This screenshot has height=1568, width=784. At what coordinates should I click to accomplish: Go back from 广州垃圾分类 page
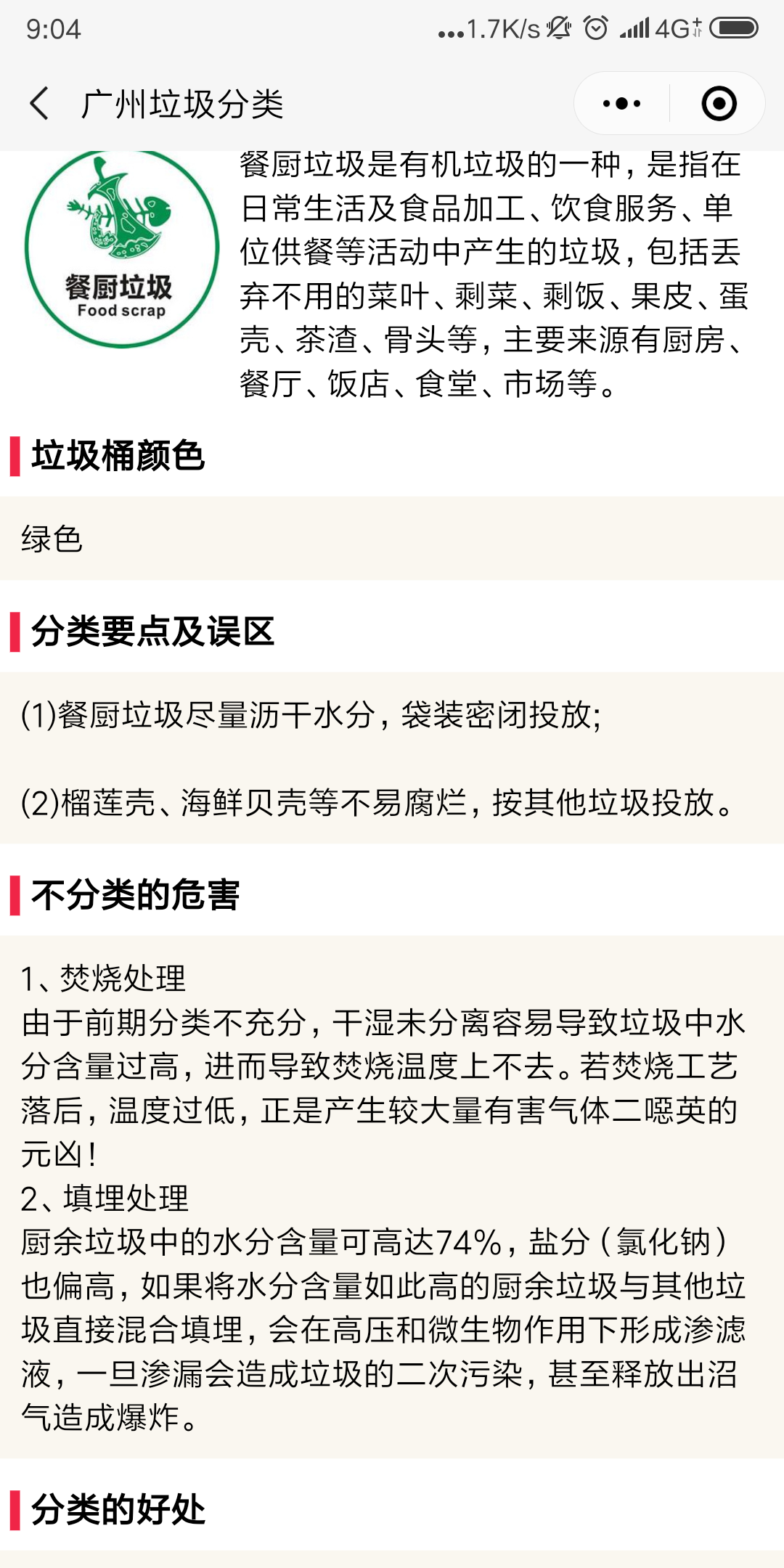pos(39,104)
